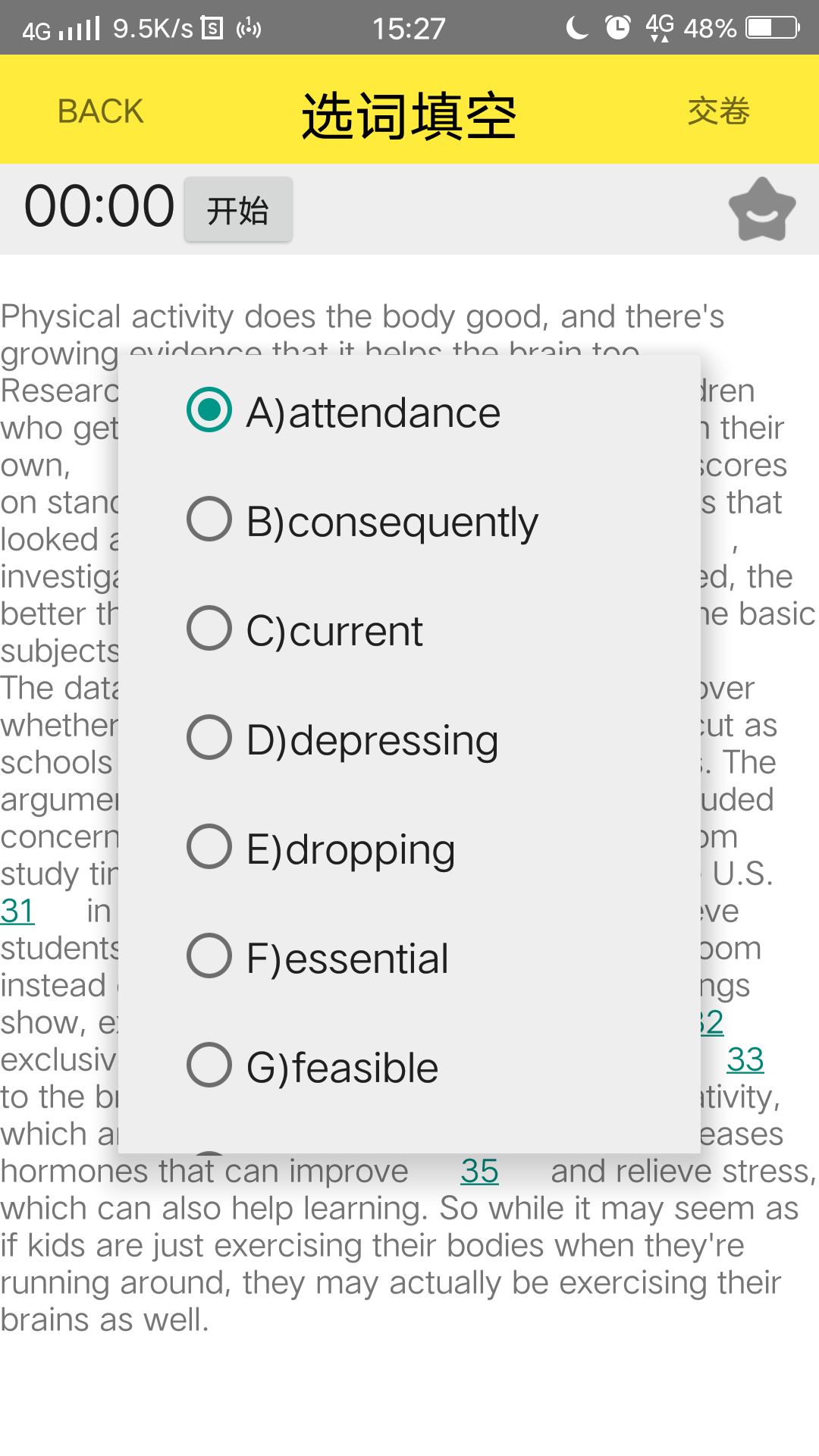Start the timer with 开始
819x1456 pixels.
[x=238, y=210]
